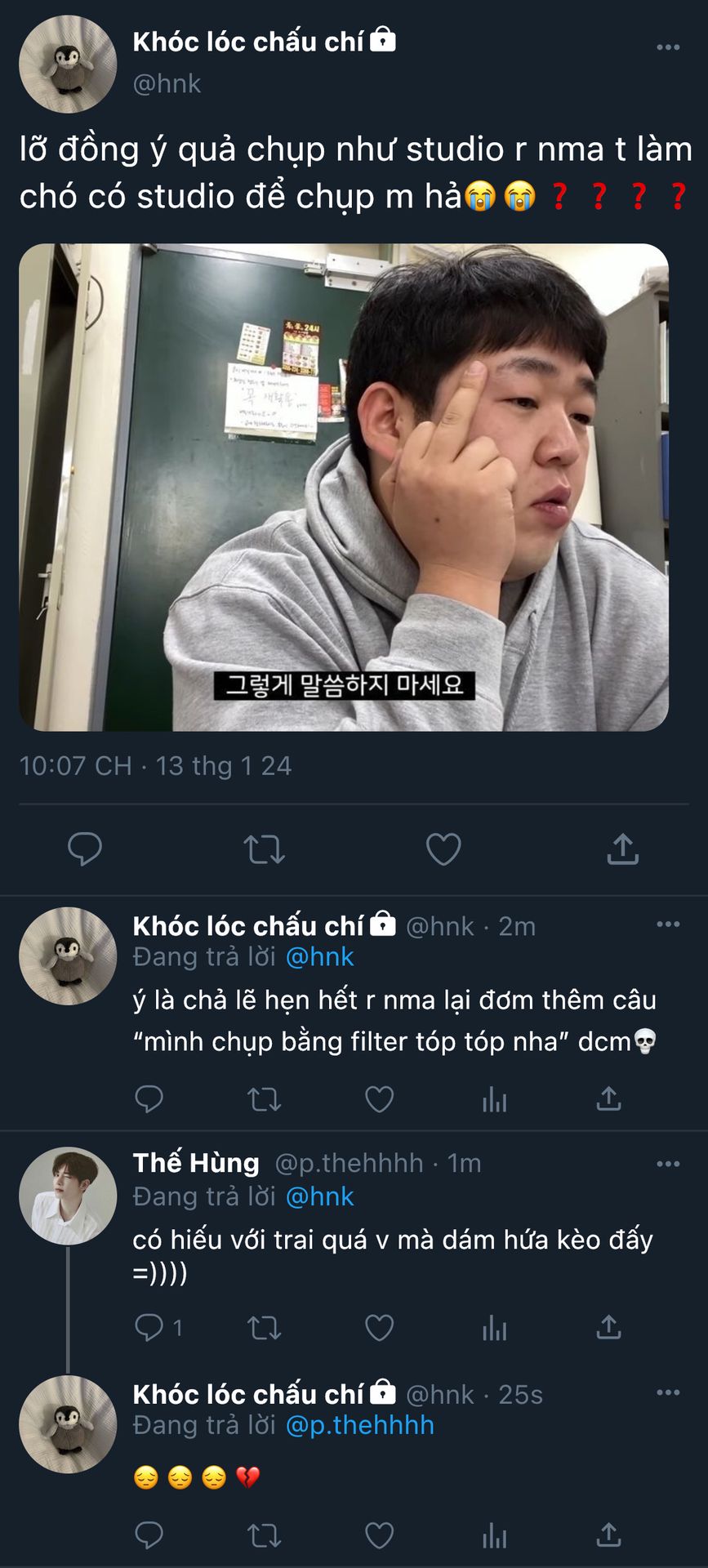The image size is (708, 1568).
Task: Share Thế Hùng's comment
Action: [608, 1328]
